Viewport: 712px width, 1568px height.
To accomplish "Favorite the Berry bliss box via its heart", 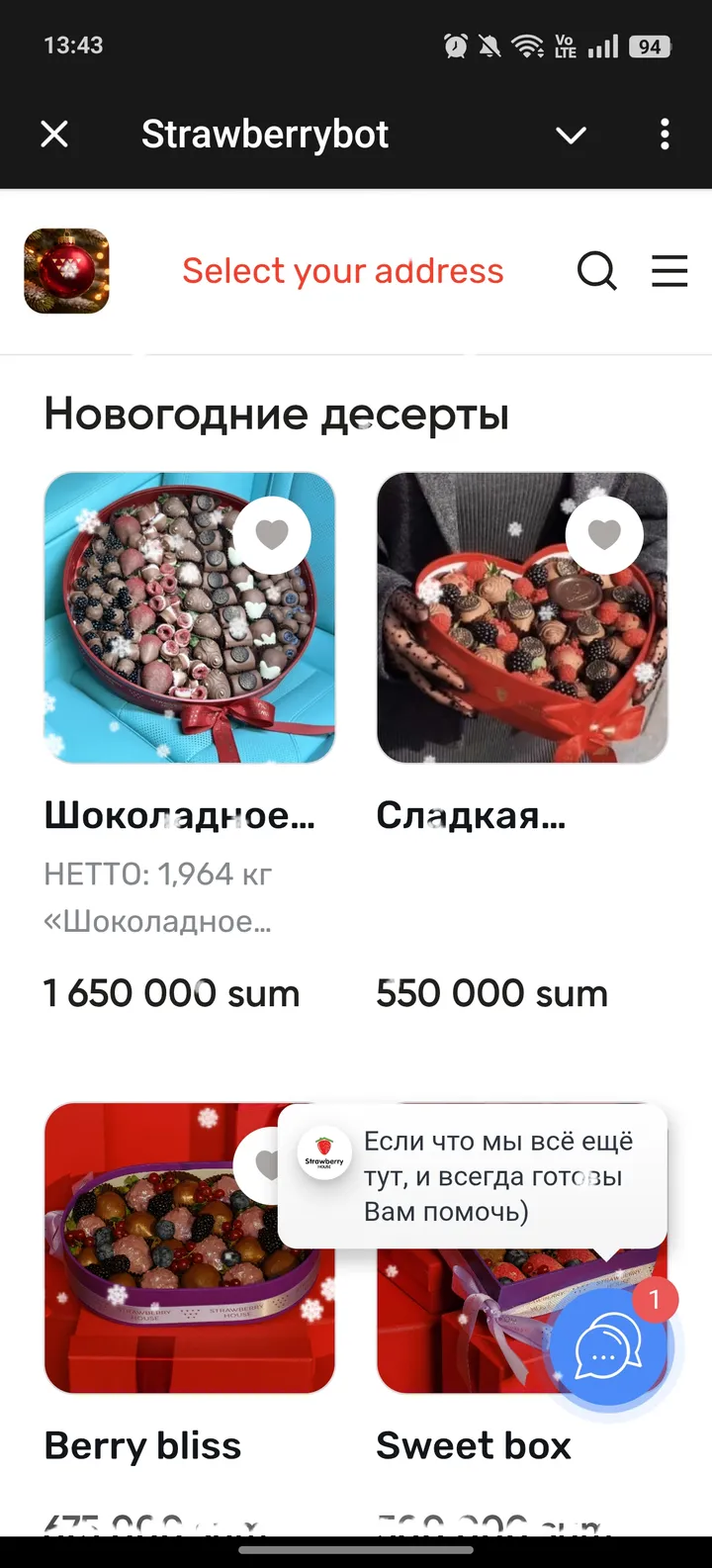I will click(x=264, y=1165).
